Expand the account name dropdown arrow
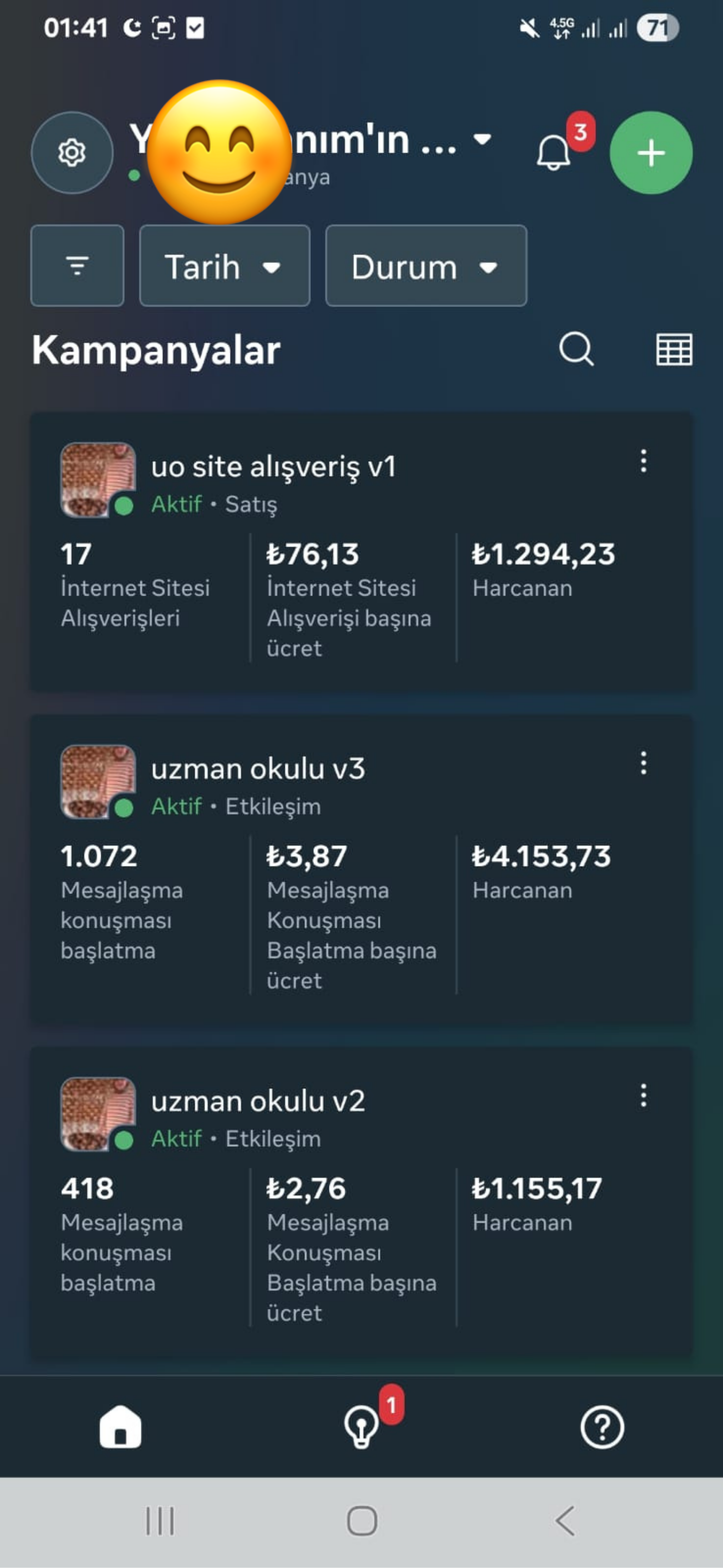Screen dimensions: 723x1568 483,140
